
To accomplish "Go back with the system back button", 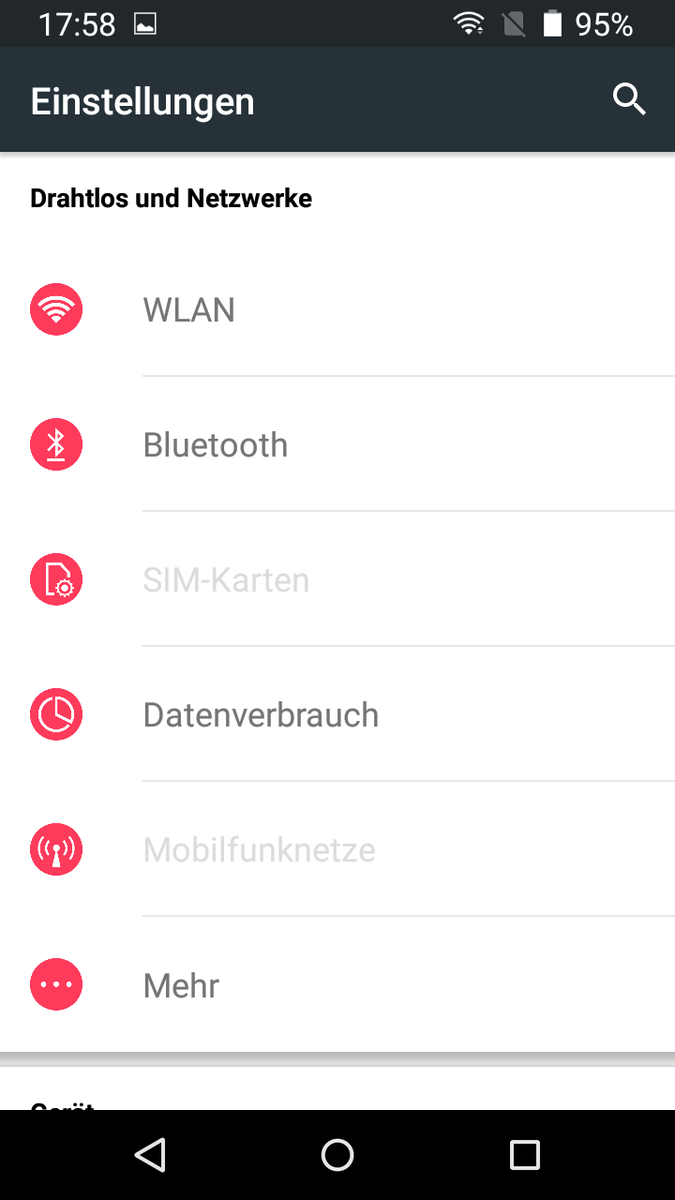I will click(150, 1155).
